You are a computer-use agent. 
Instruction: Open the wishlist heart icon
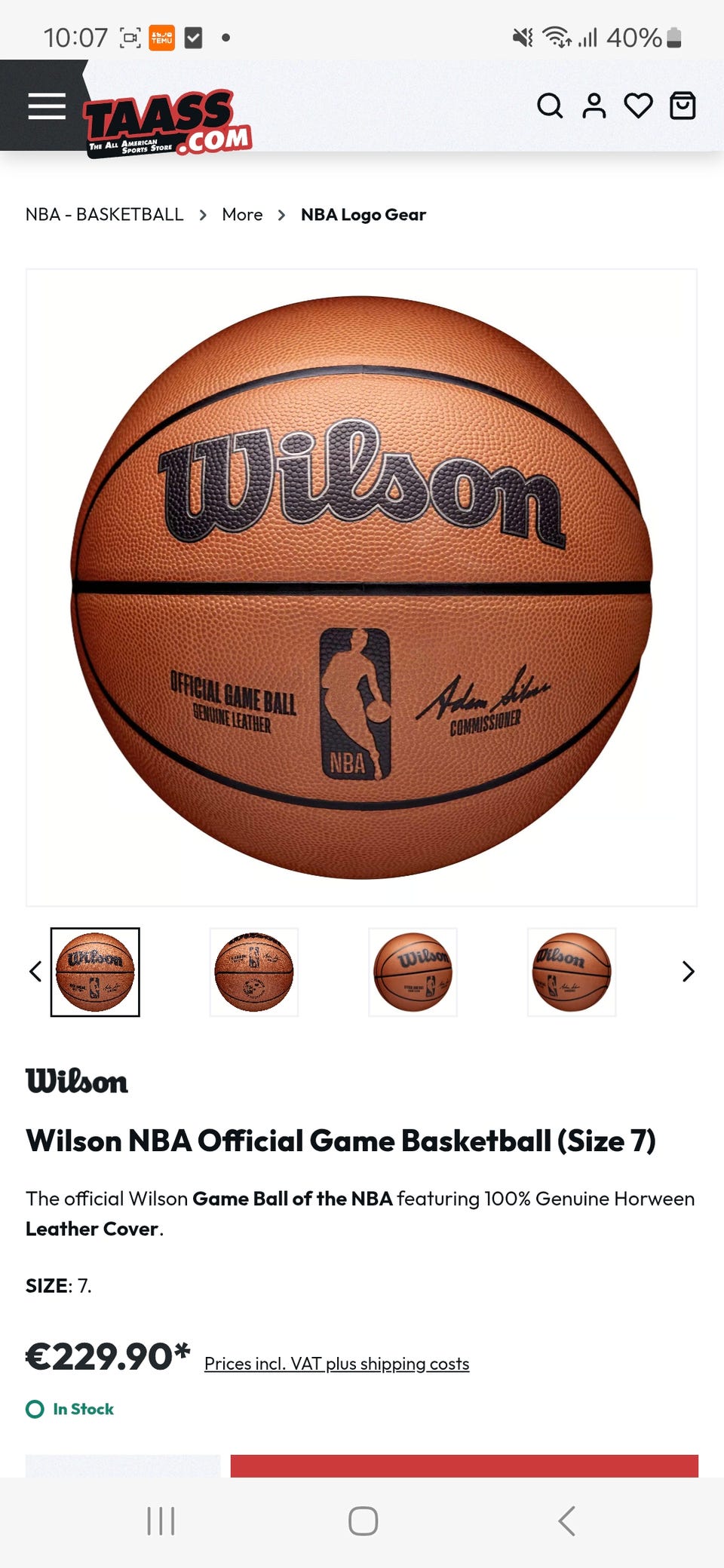click(638, 106)
